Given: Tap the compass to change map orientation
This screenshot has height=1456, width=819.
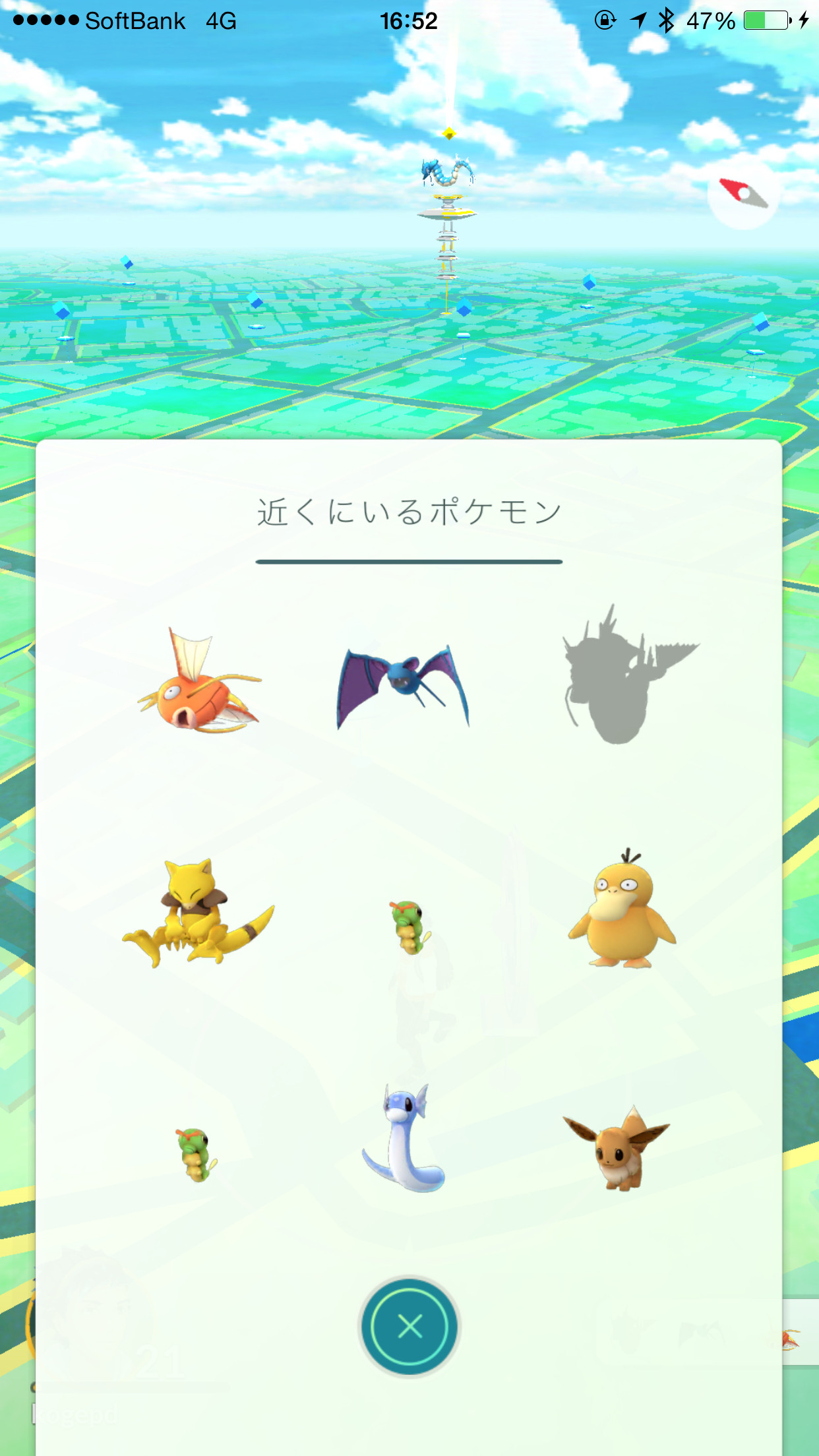Looking at the screenshot, I should (743, 194).
